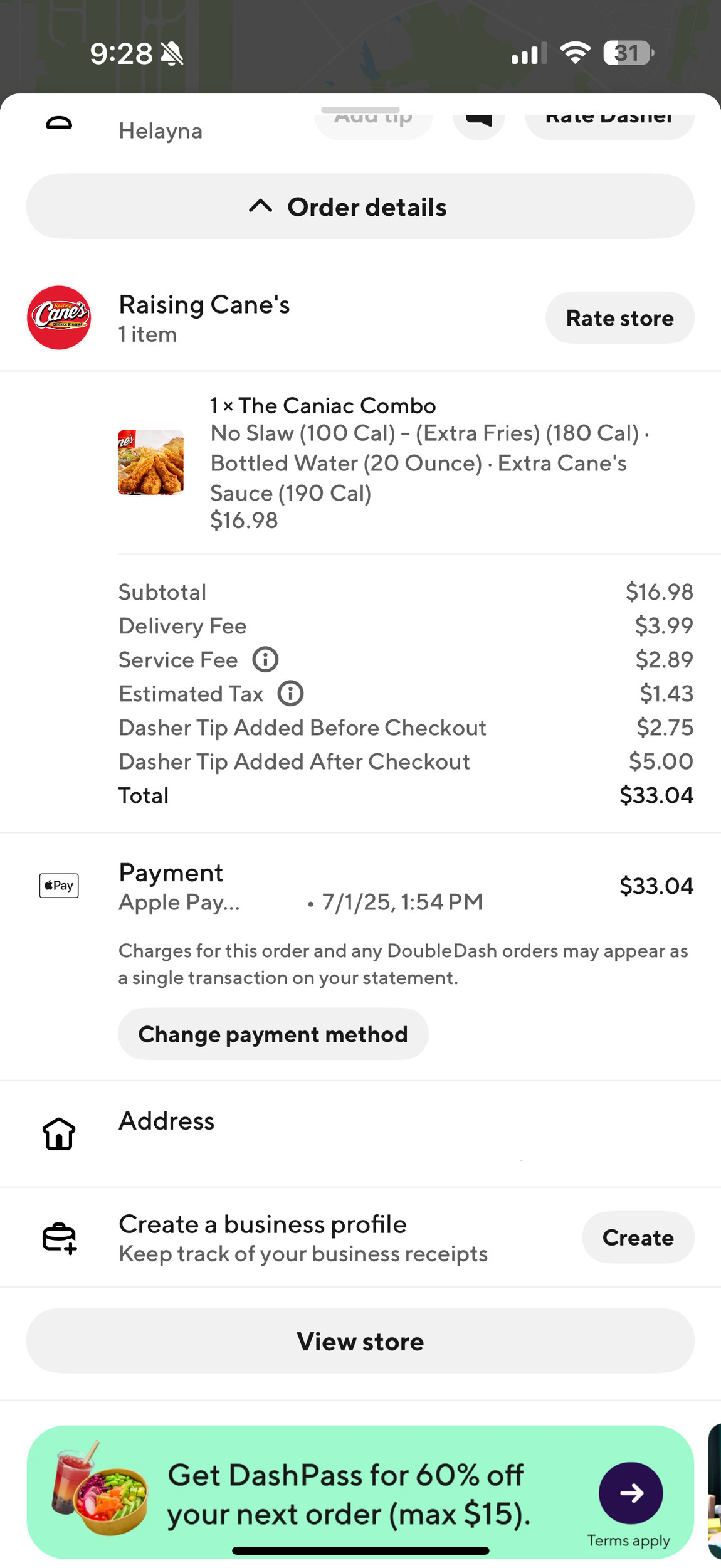The height and width of the screenshot is (1568, 721).
Task: Collapse the Order details section
Action: tap(360, 206)
